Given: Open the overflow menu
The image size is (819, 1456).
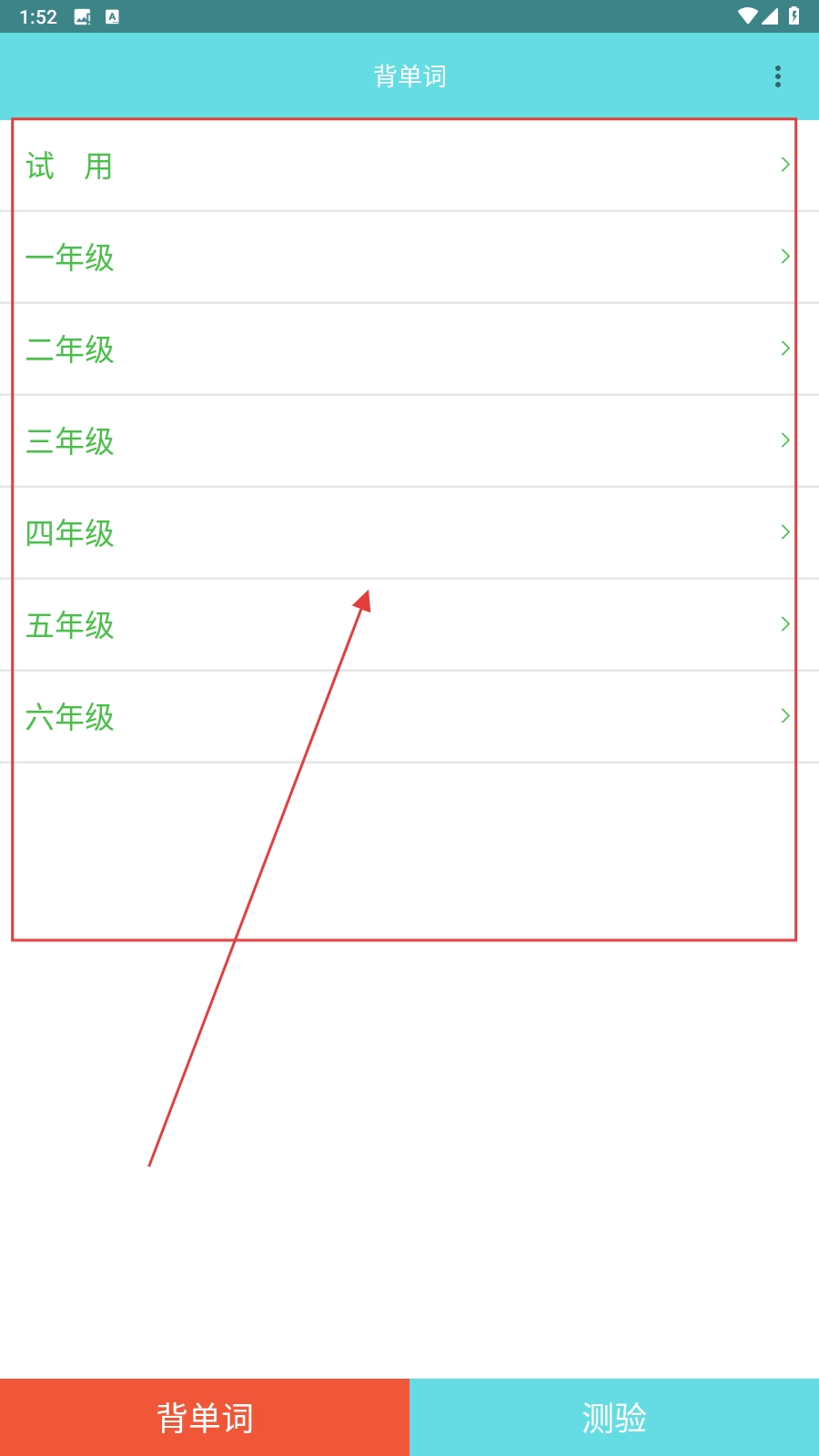Looking at the screenshot, I should click(x=777, y=76).
